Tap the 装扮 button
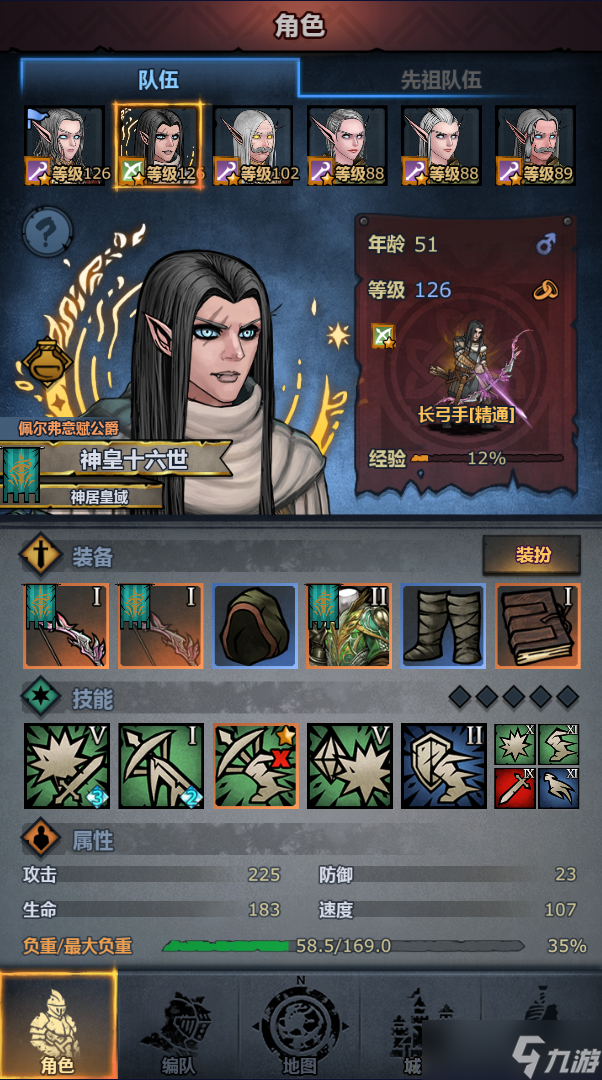The width and height of the screenshot is (602, 1080). coord(531,554)
